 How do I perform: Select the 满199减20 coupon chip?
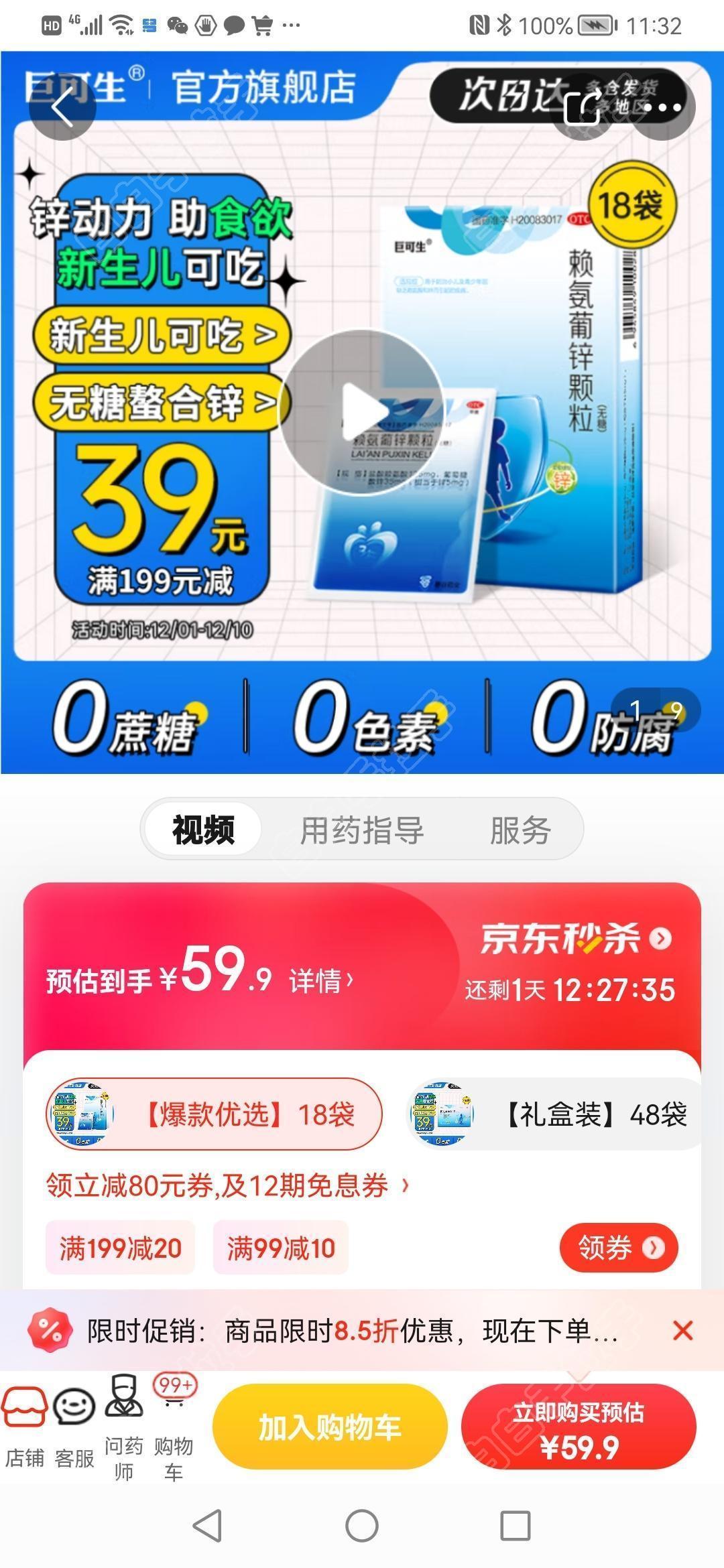[120, 1248]
